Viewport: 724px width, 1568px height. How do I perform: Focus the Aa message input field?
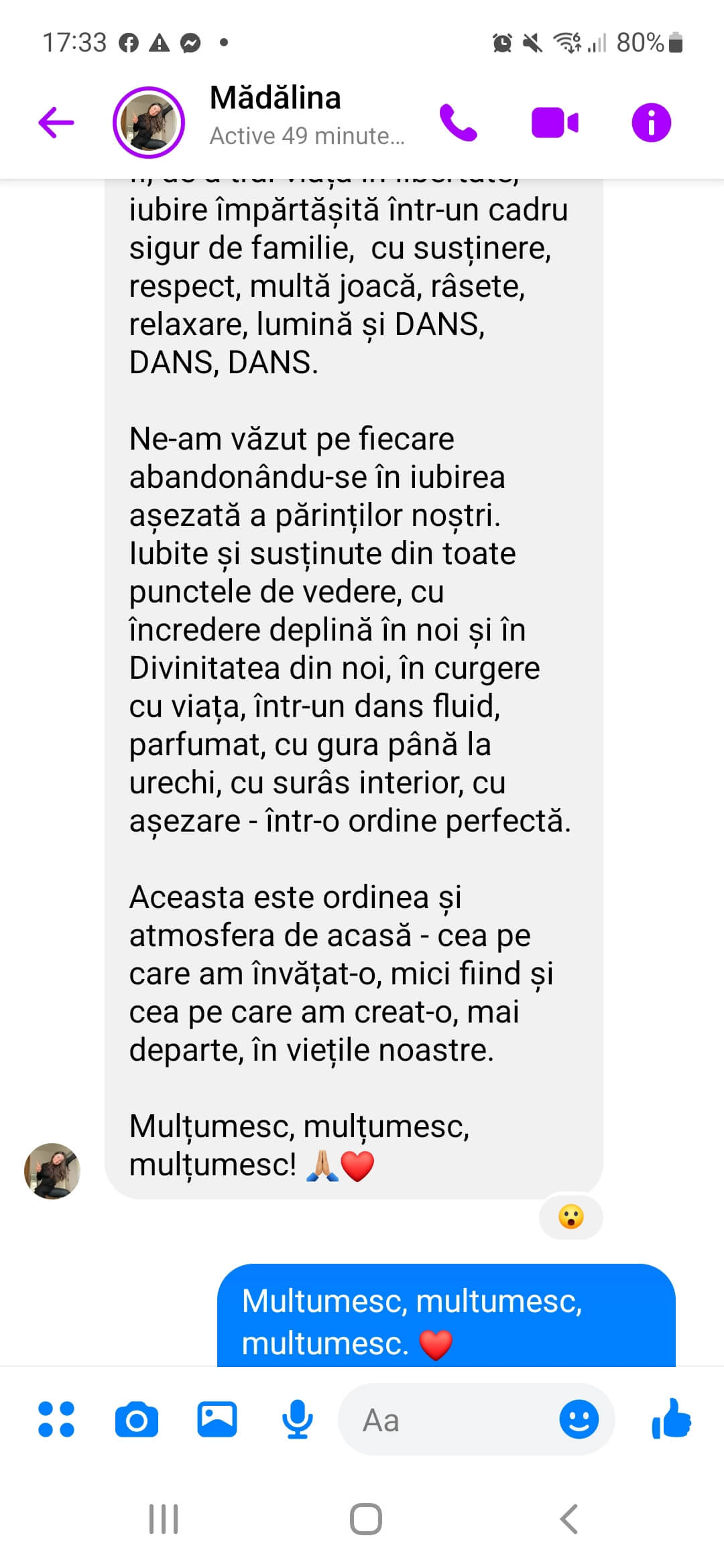pos(456,1419)
